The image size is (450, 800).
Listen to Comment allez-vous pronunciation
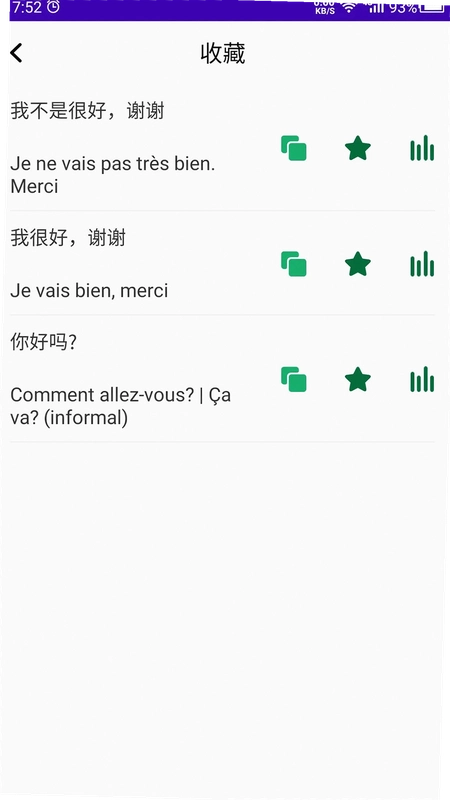(x=422, y=380)
